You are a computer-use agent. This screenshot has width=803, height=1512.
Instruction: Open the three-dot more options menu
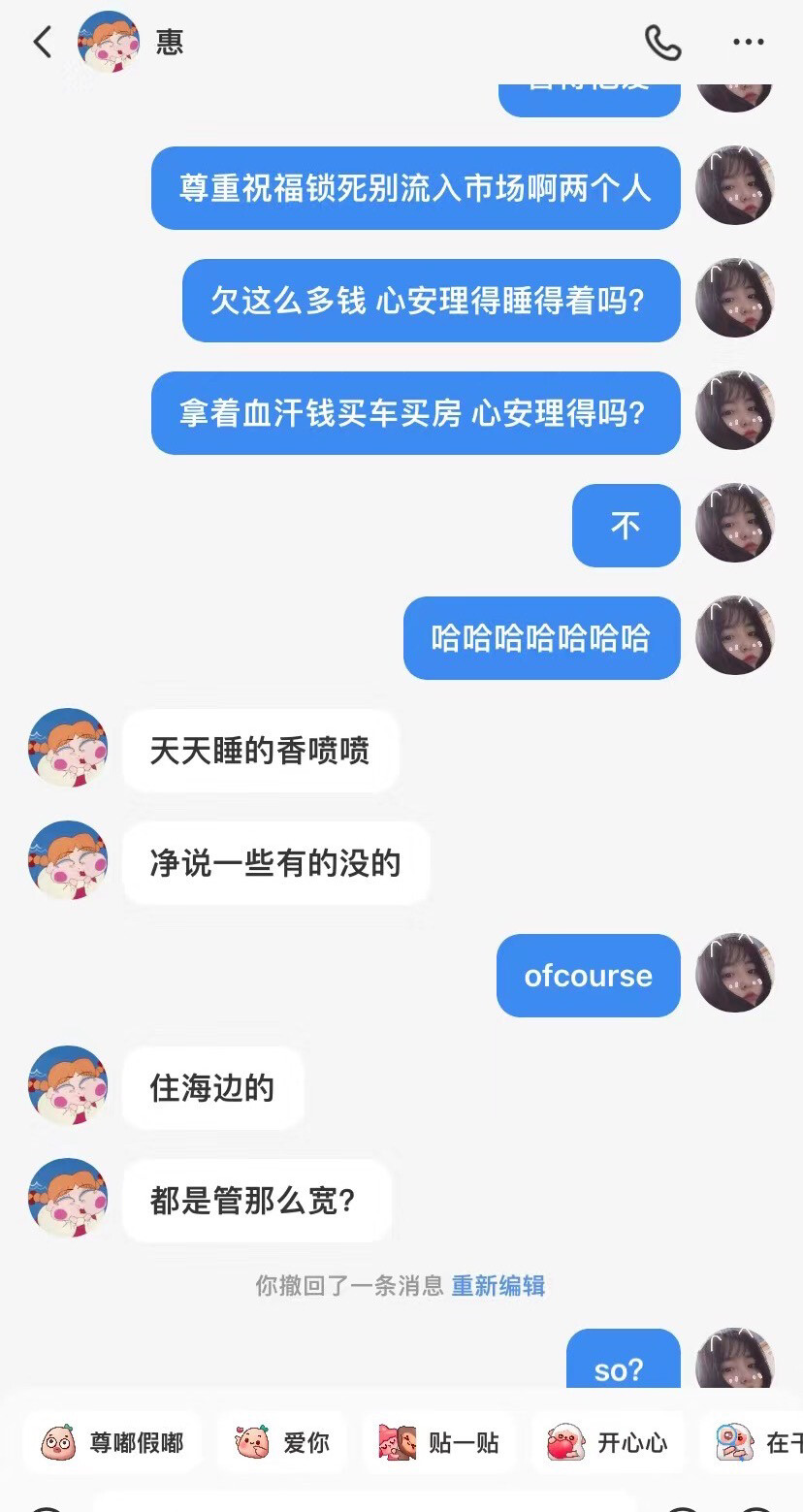click(x=748, y=43)
